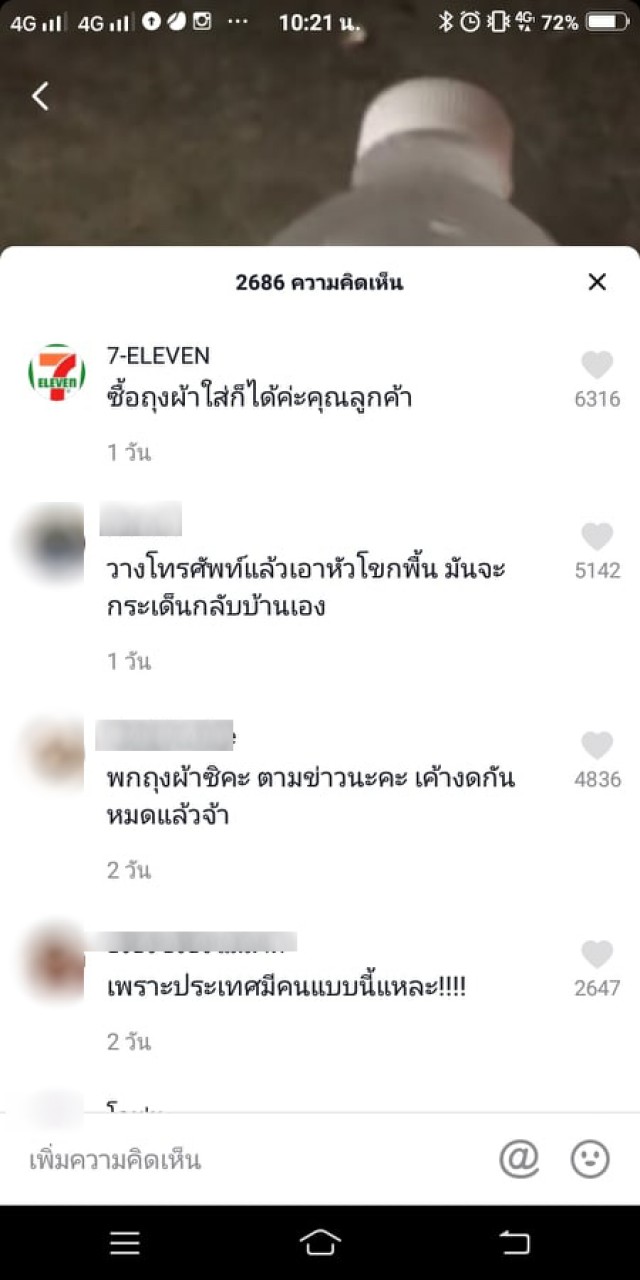This screenshot has height=1280, width=640.
Task: Go to the system home screen
Action: 320,1243
